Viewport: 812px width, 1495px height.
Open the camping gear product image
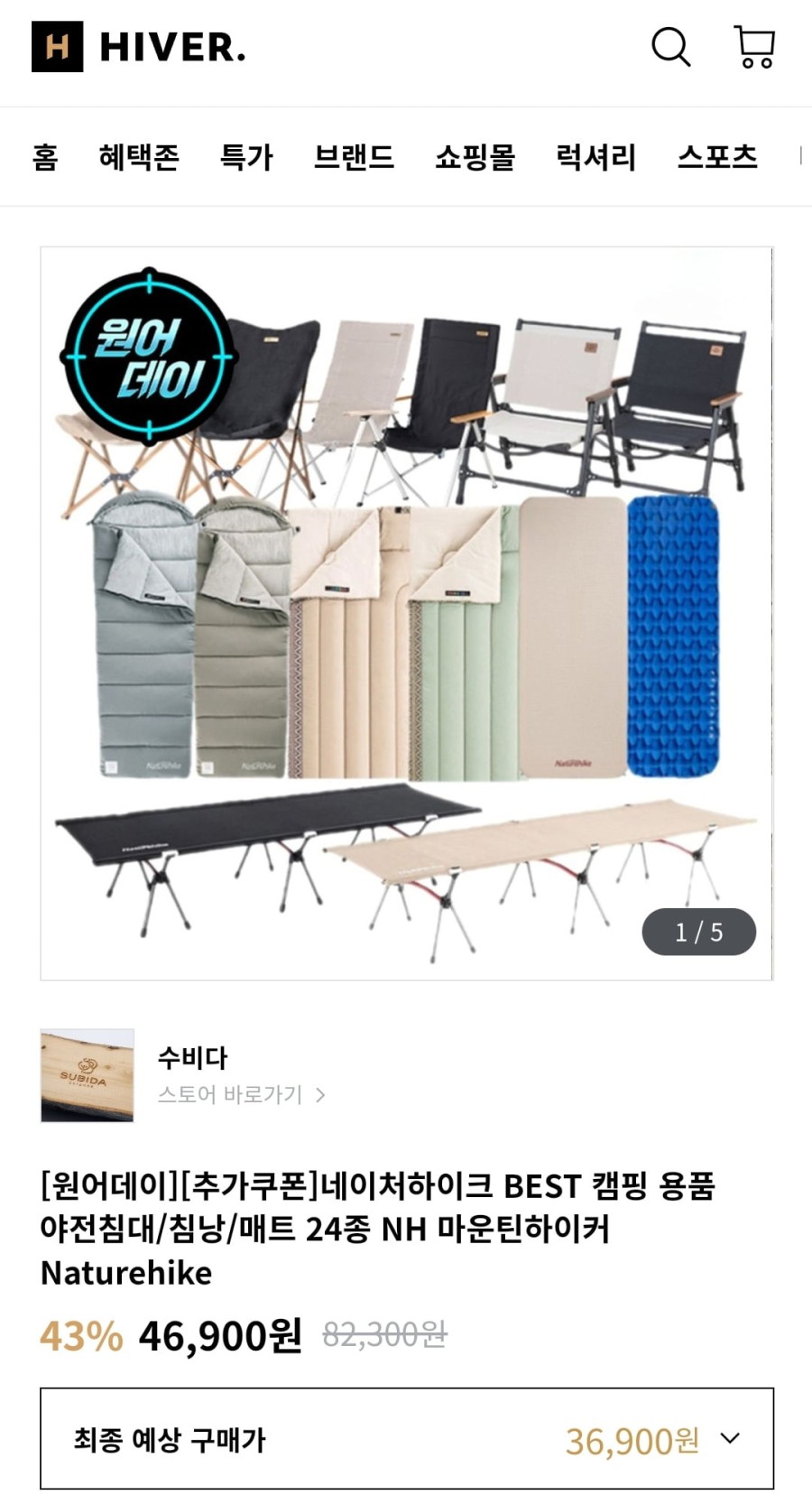[x=406, y=614]
